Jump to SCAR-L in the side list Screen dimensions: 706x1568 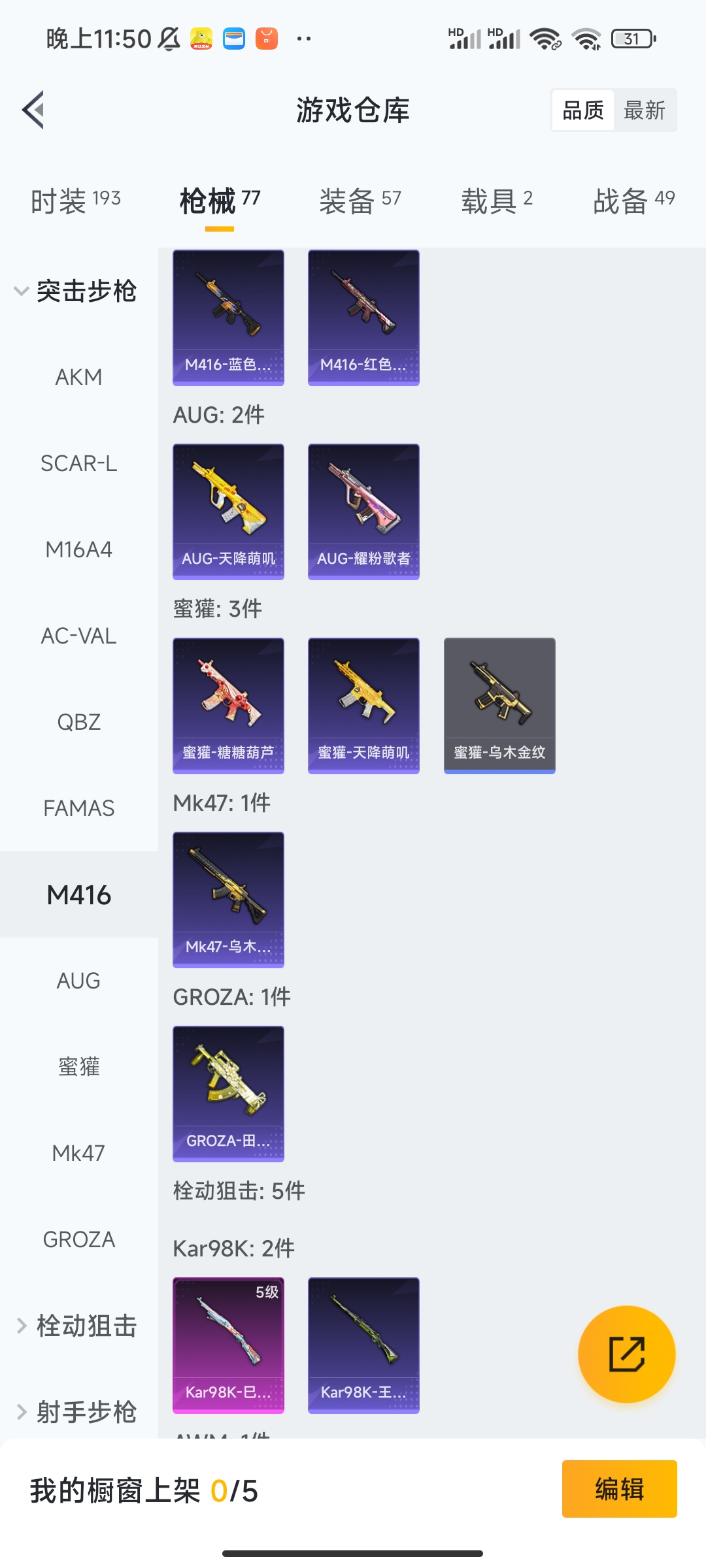(78, 463)
